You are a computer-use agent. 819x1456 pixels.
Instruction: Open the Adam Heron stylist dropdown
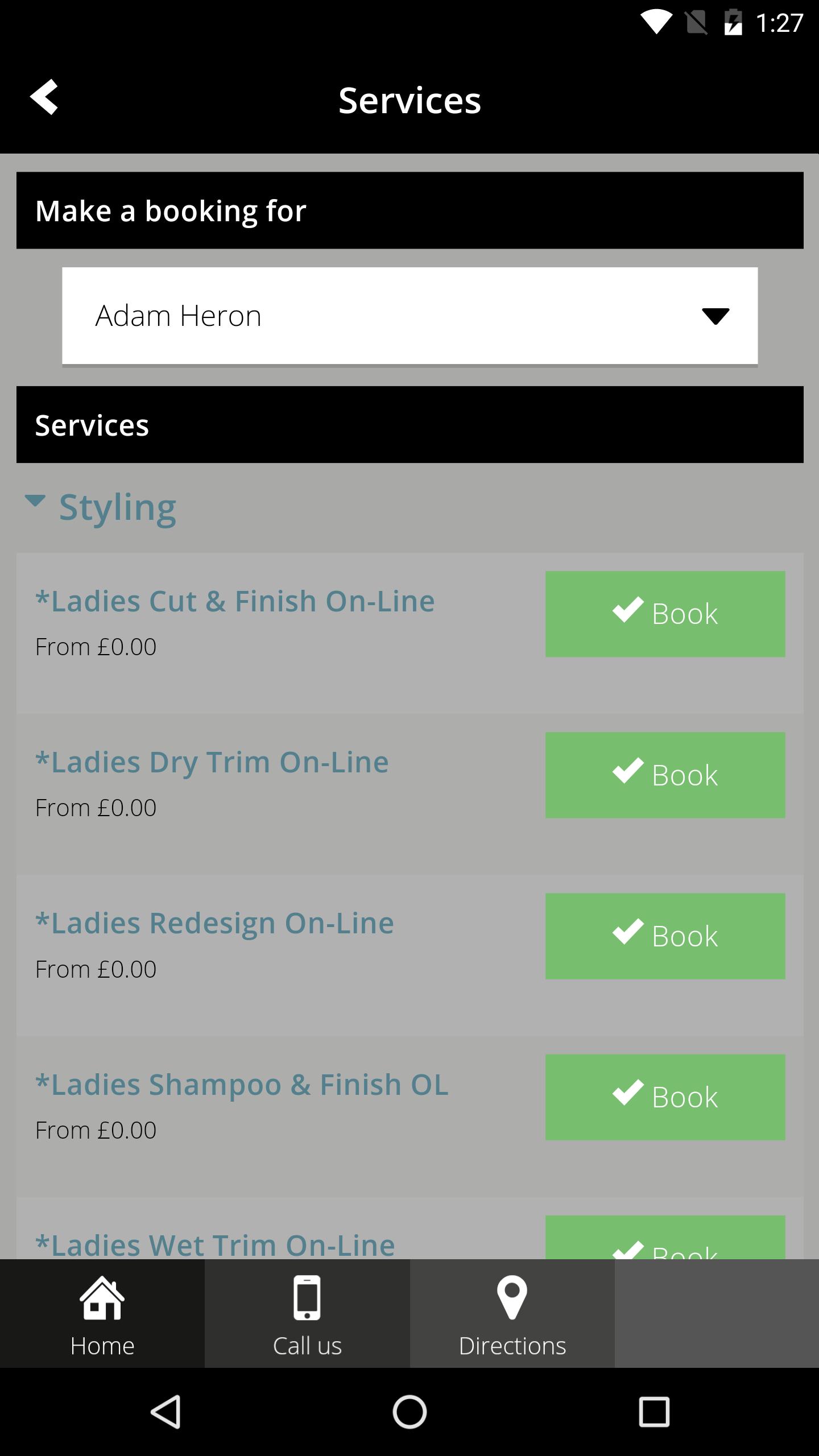(x=409, y=316)
